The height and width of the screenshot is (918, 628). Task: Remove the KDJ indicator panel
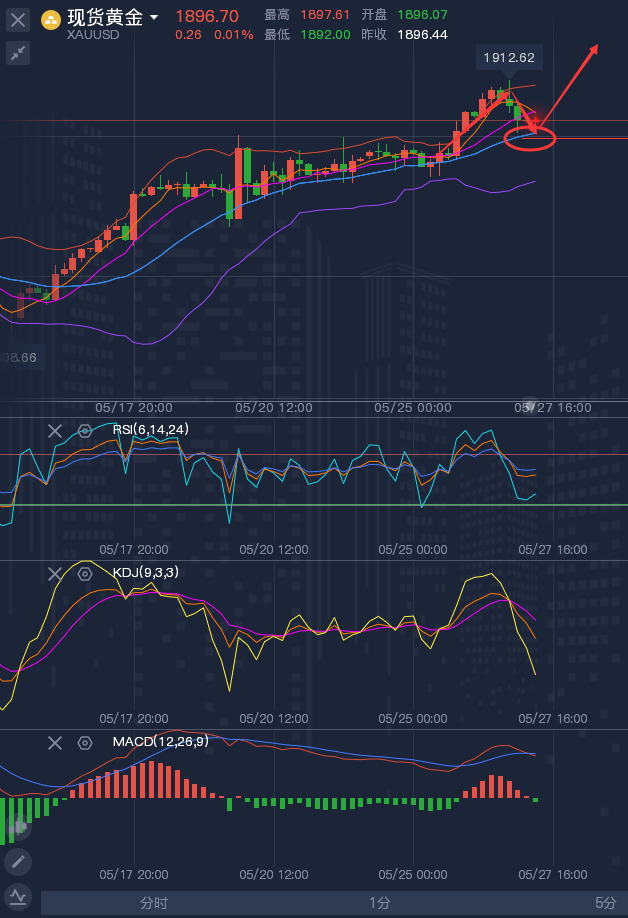pos(56,574)
